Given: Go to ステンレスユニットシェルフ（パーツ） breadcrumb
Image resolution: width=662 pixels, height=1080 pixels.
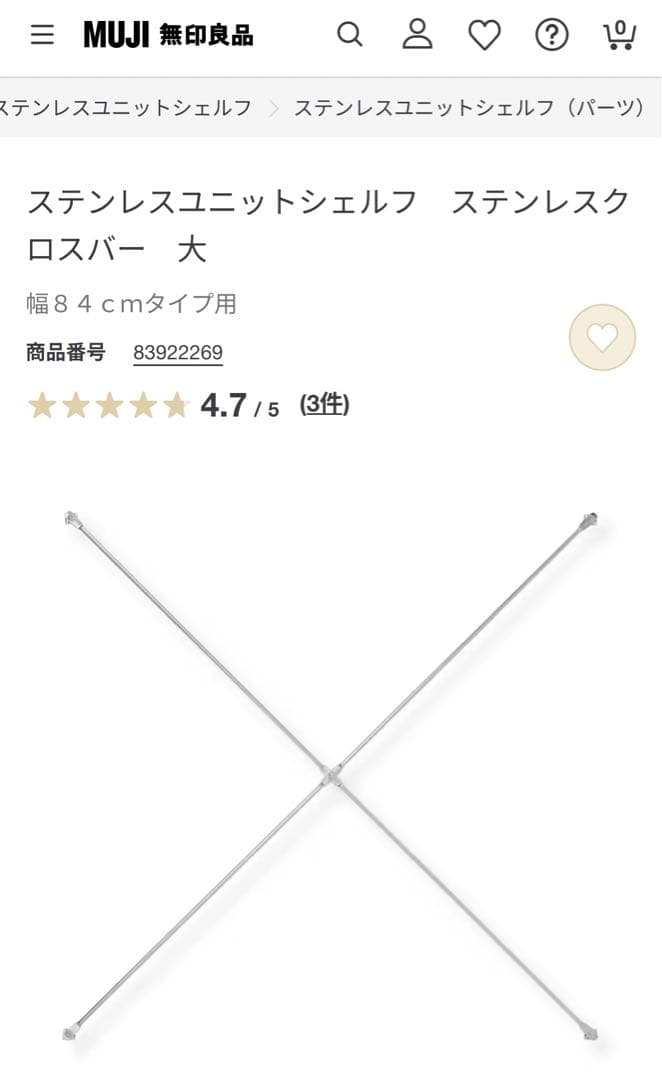Looking at the screenshot, I should [469, 108].
